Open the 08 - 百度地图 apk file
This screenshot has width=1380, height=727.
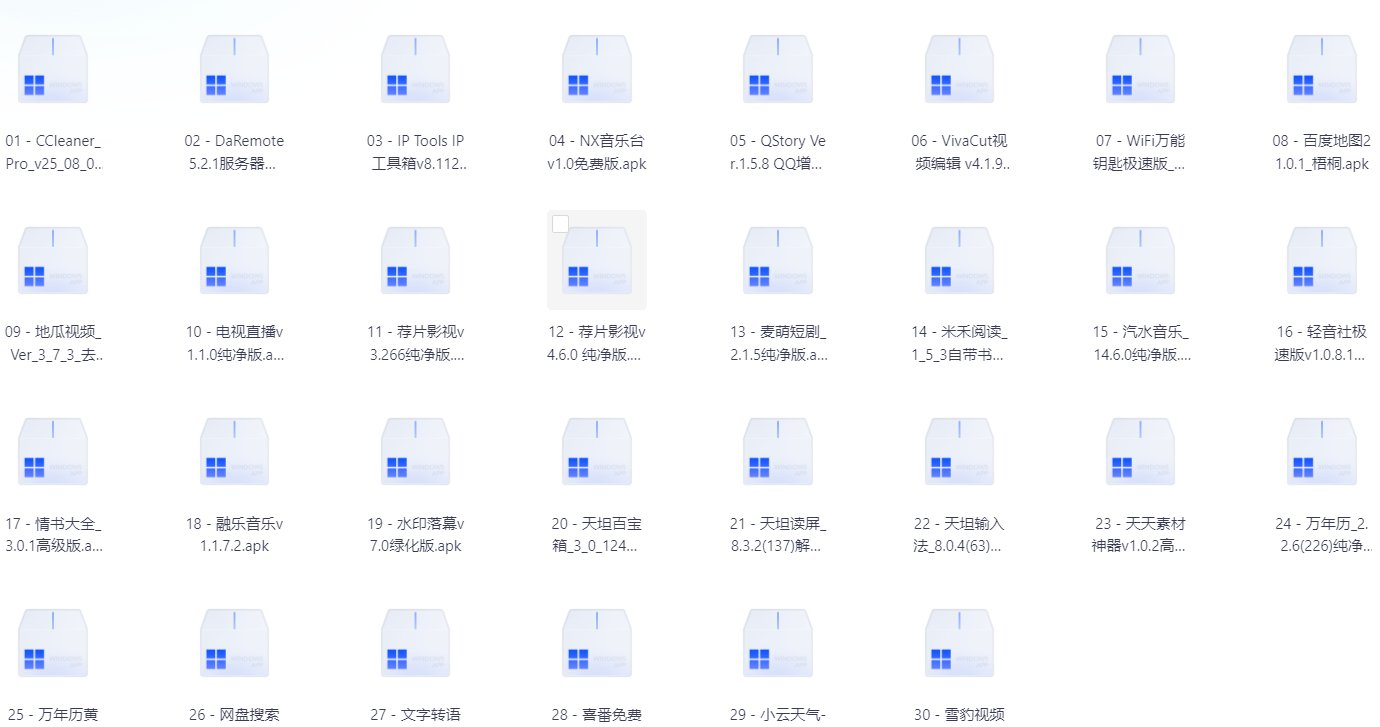1321,70
